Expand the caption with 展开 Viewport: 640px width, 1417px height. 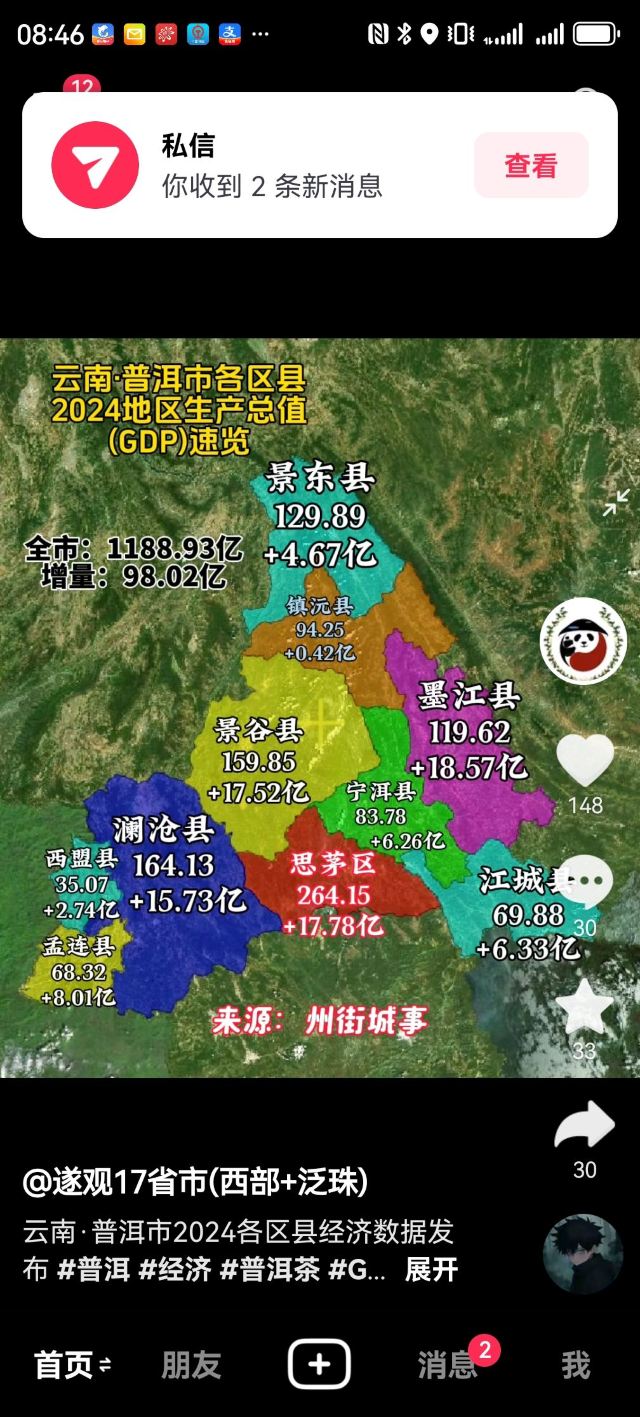431,1270
